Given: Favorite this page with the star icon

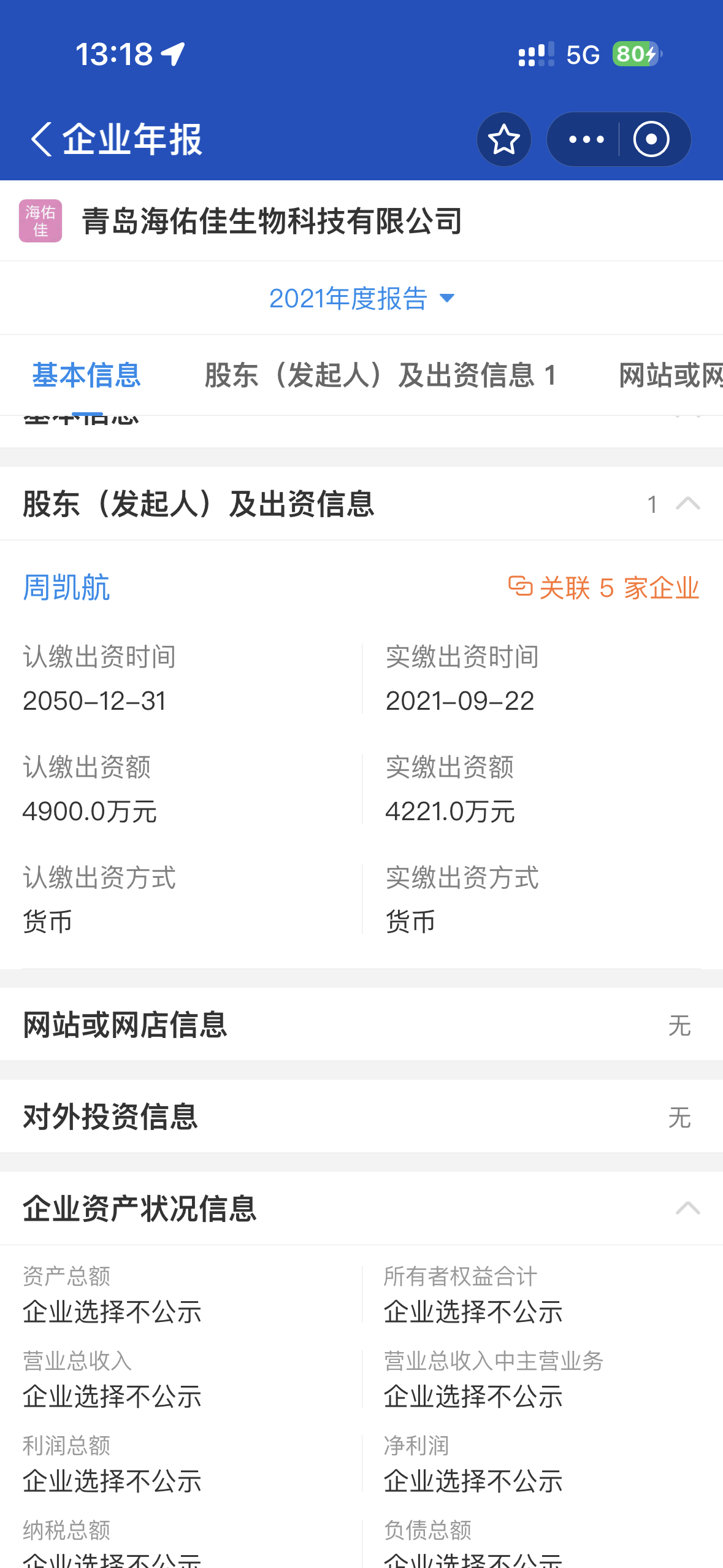Looking at the screenshot, I should 504,139.
